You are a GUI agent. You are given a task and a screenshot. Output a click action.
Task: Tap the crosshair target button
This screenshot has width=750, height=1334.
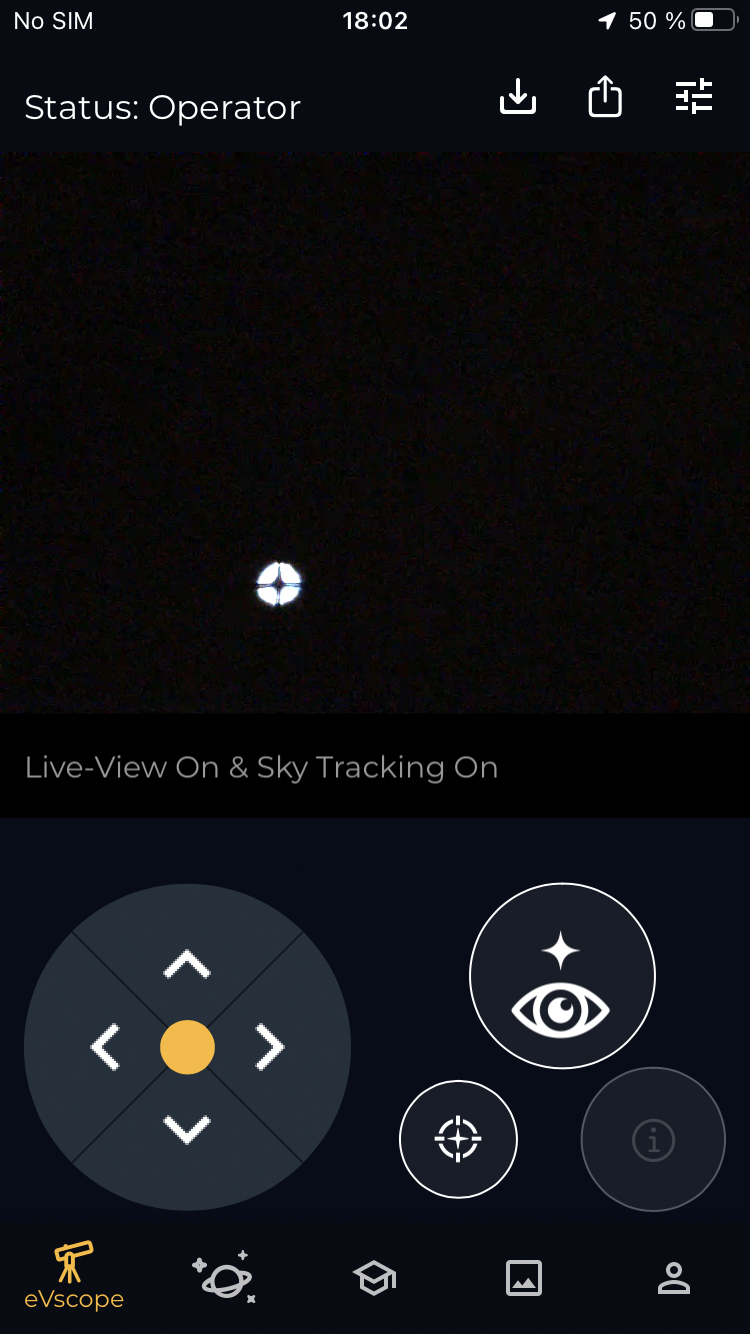pyautogui.click(x=458, y=1139)
